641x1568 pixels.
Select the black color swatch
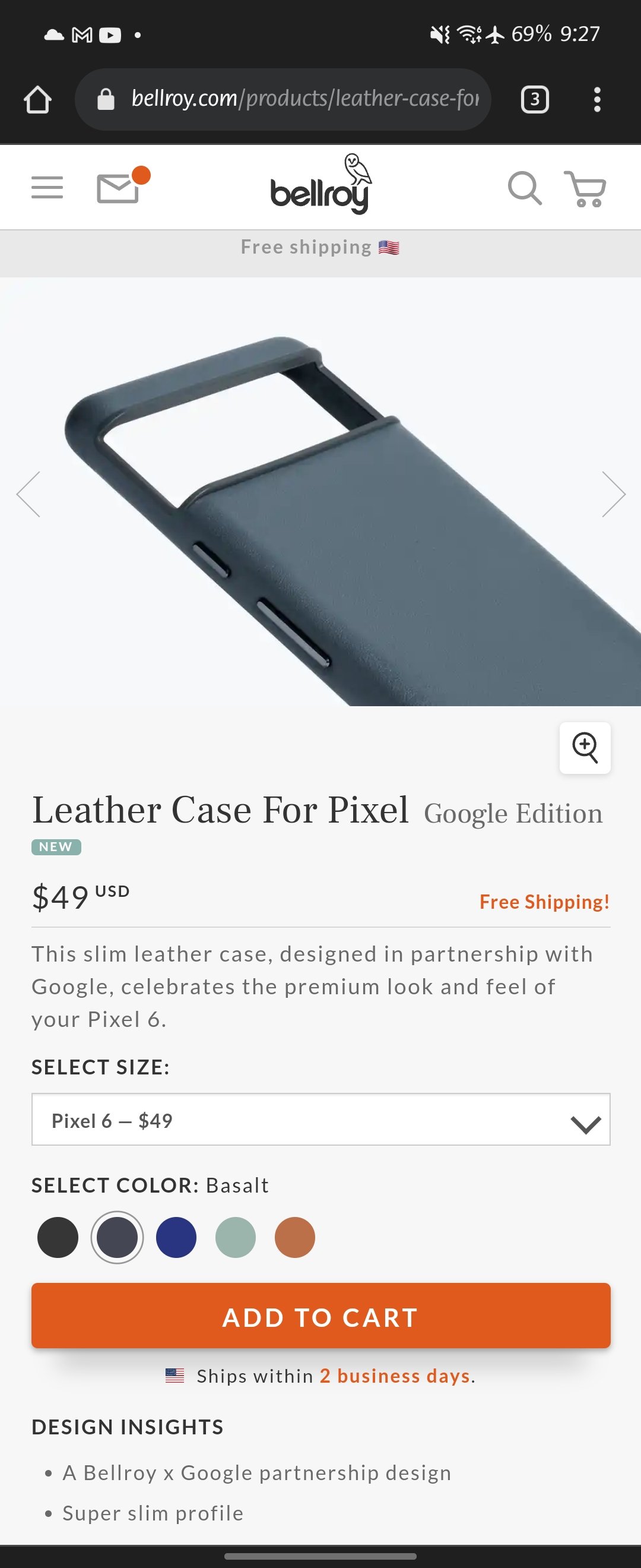click(58, 1238)
